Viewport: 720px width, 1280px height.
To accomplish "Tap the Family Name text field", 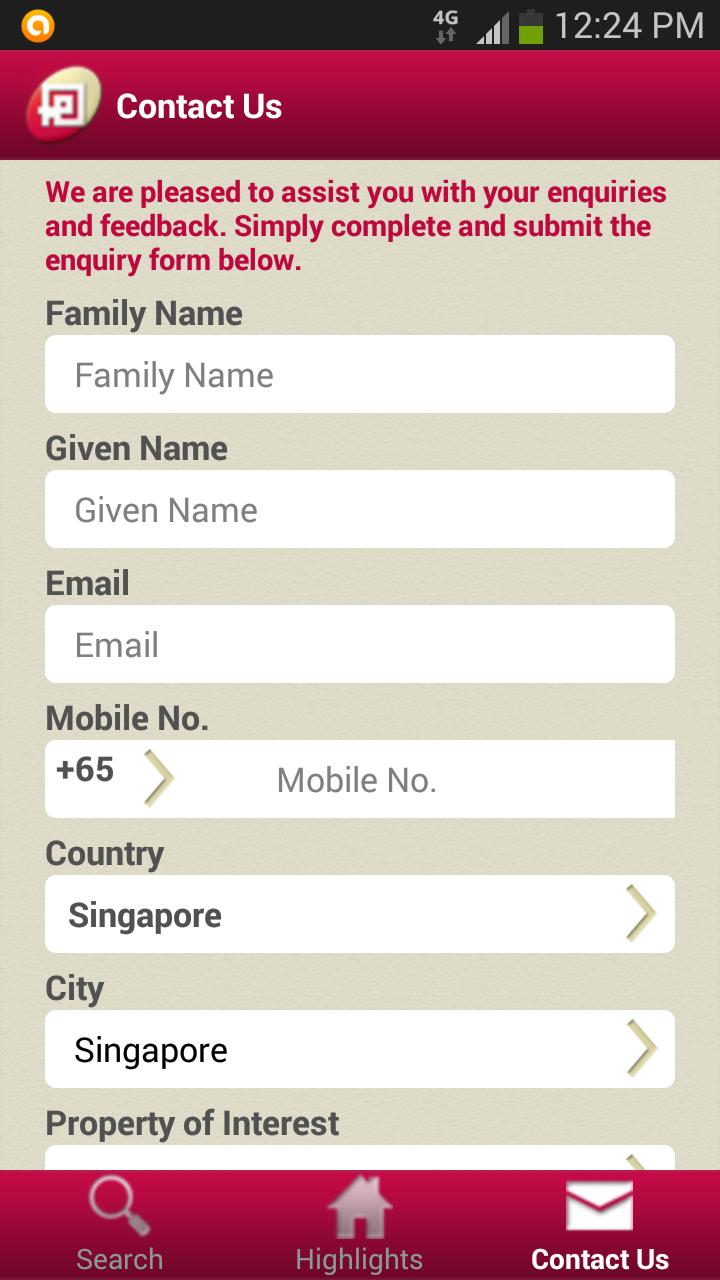I will (x=360, y=375).
